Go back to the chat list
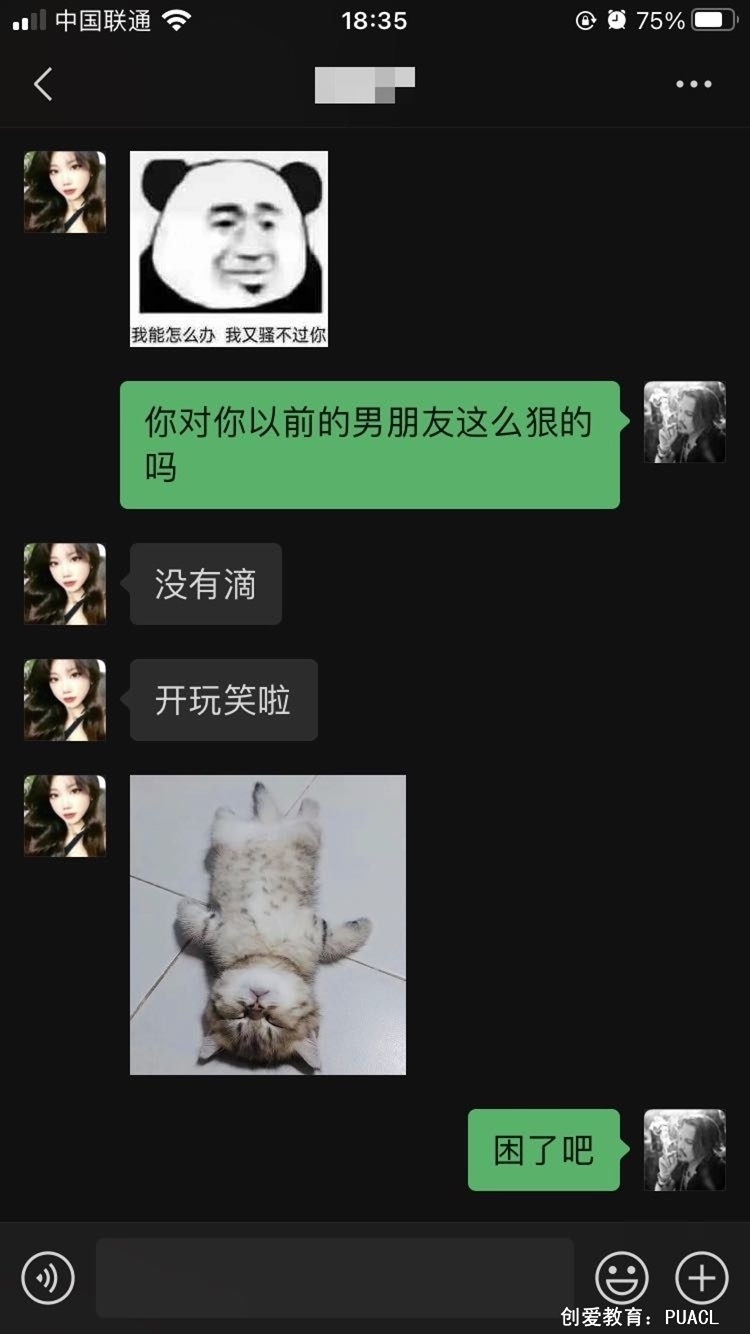The height and width of the screenshot is (1334, 750). click(43, 85)
